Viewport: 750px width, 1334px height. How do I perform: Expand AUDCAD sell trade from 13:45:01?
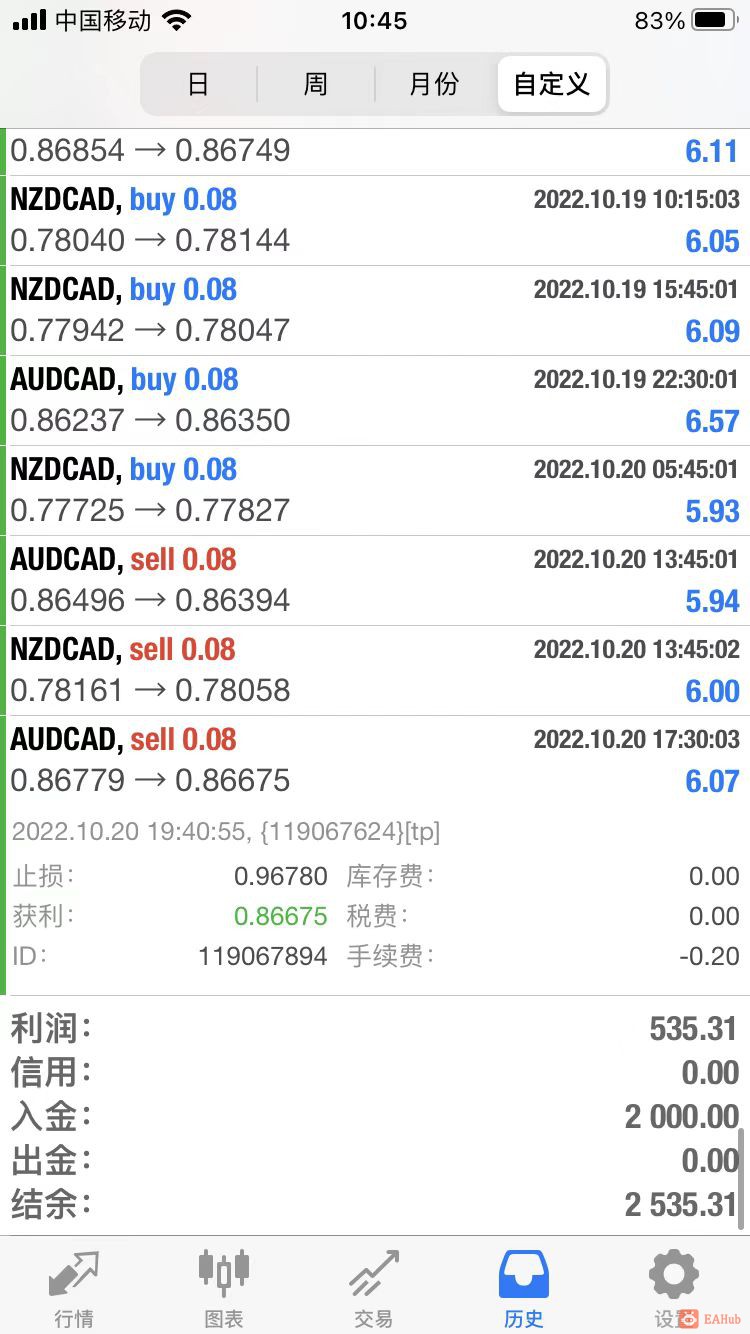click(375, 581)
